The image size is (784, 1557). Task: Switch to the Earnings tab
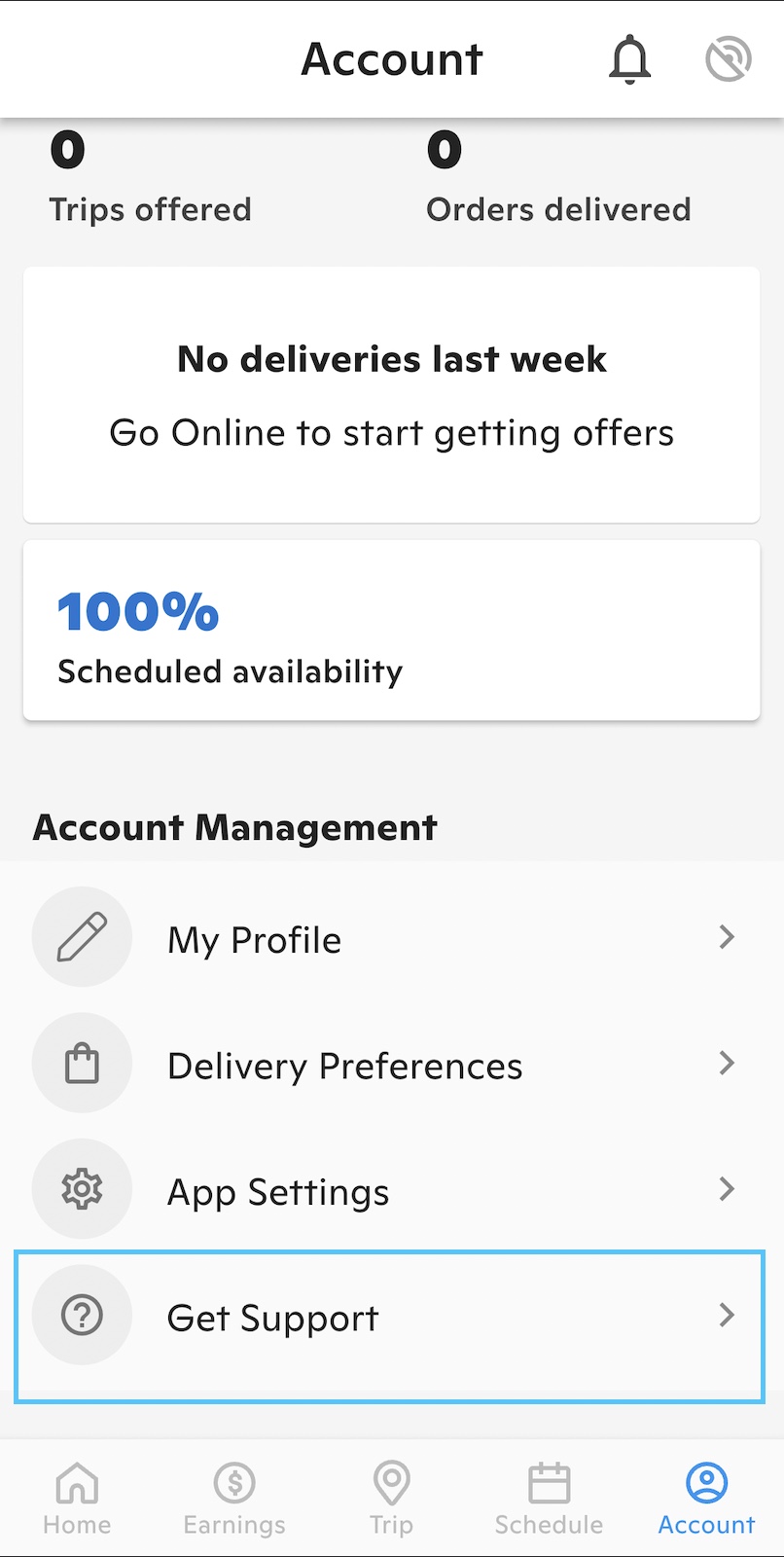tap(234, 1499)
